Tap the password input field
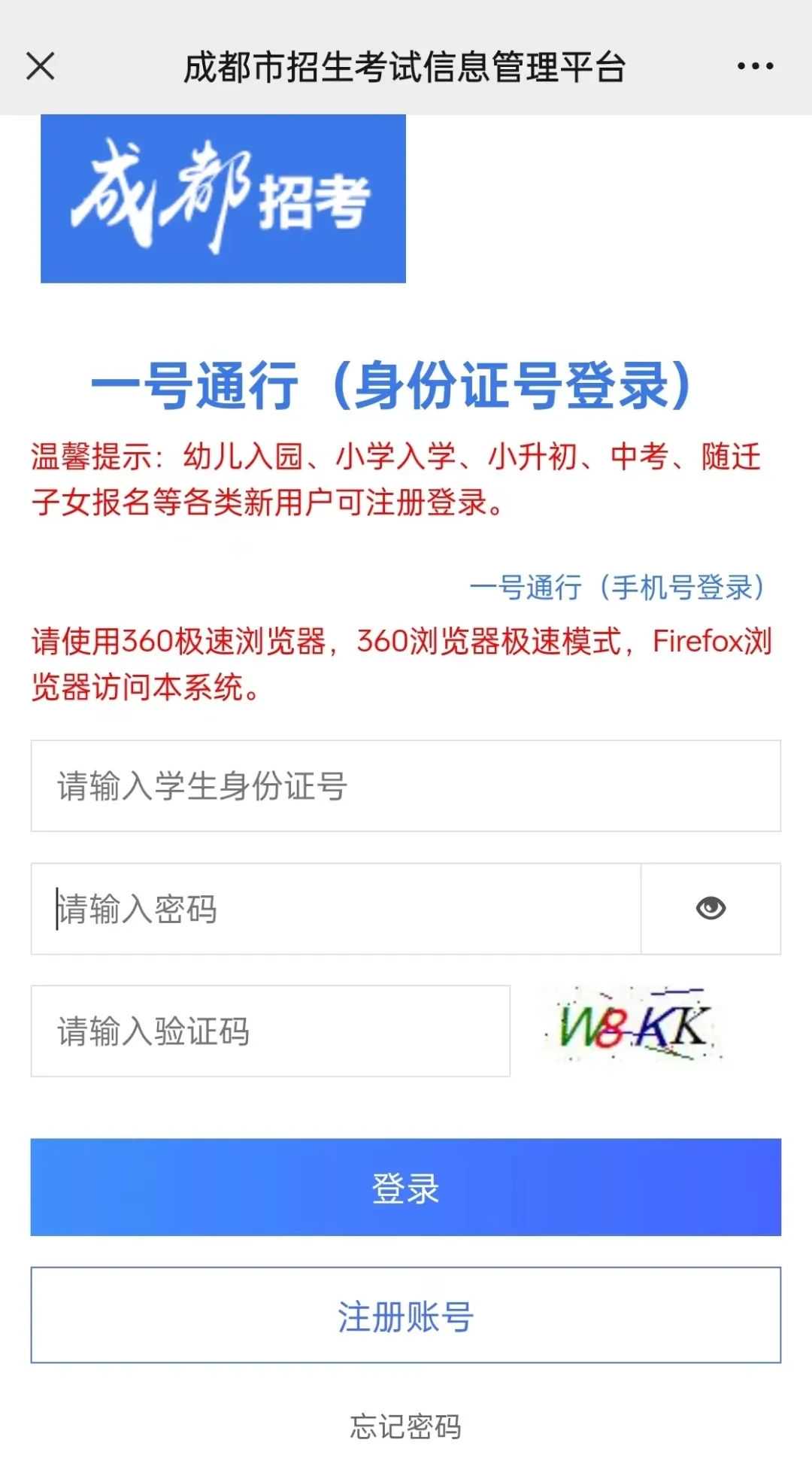This screenshot has height=1470, width=812. pos(335,909)
